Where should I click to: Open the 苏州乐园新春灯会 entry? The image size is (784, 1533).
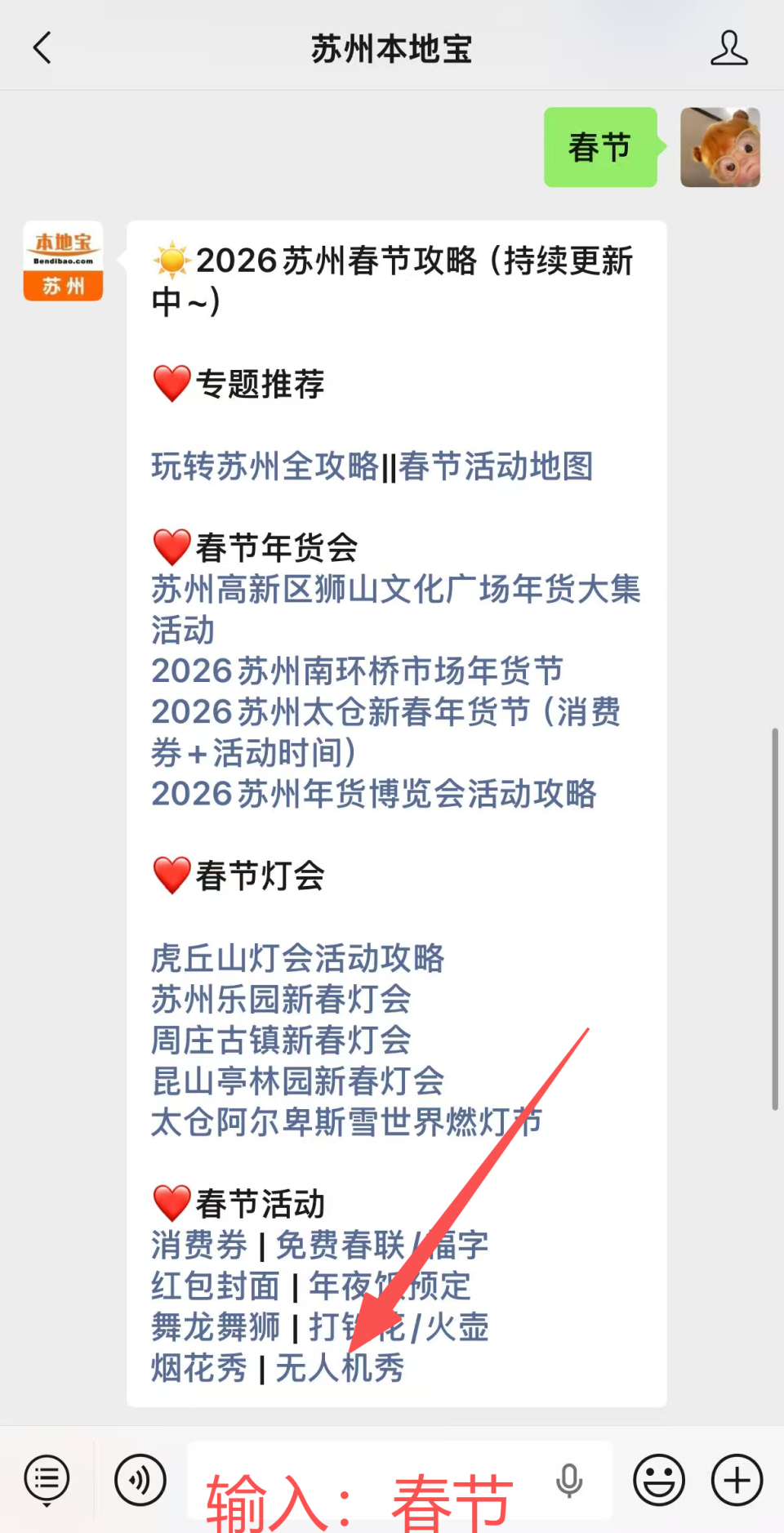[x=280, y=999]
